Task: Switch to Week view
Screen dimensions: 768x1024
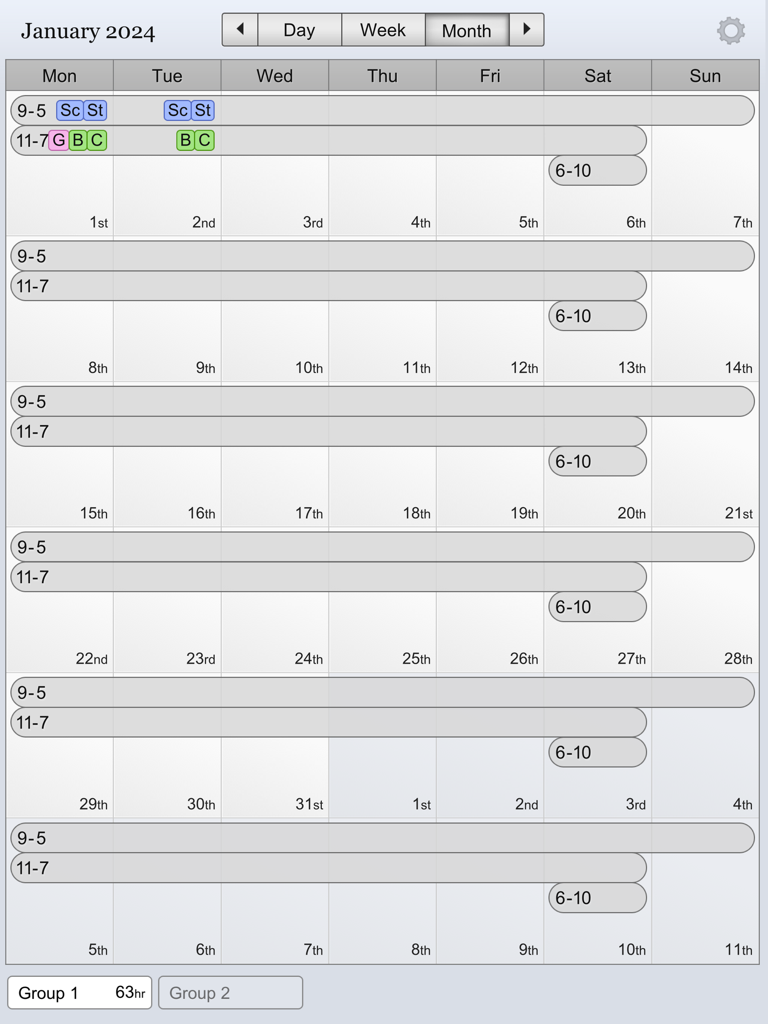Action: [383, 30]
